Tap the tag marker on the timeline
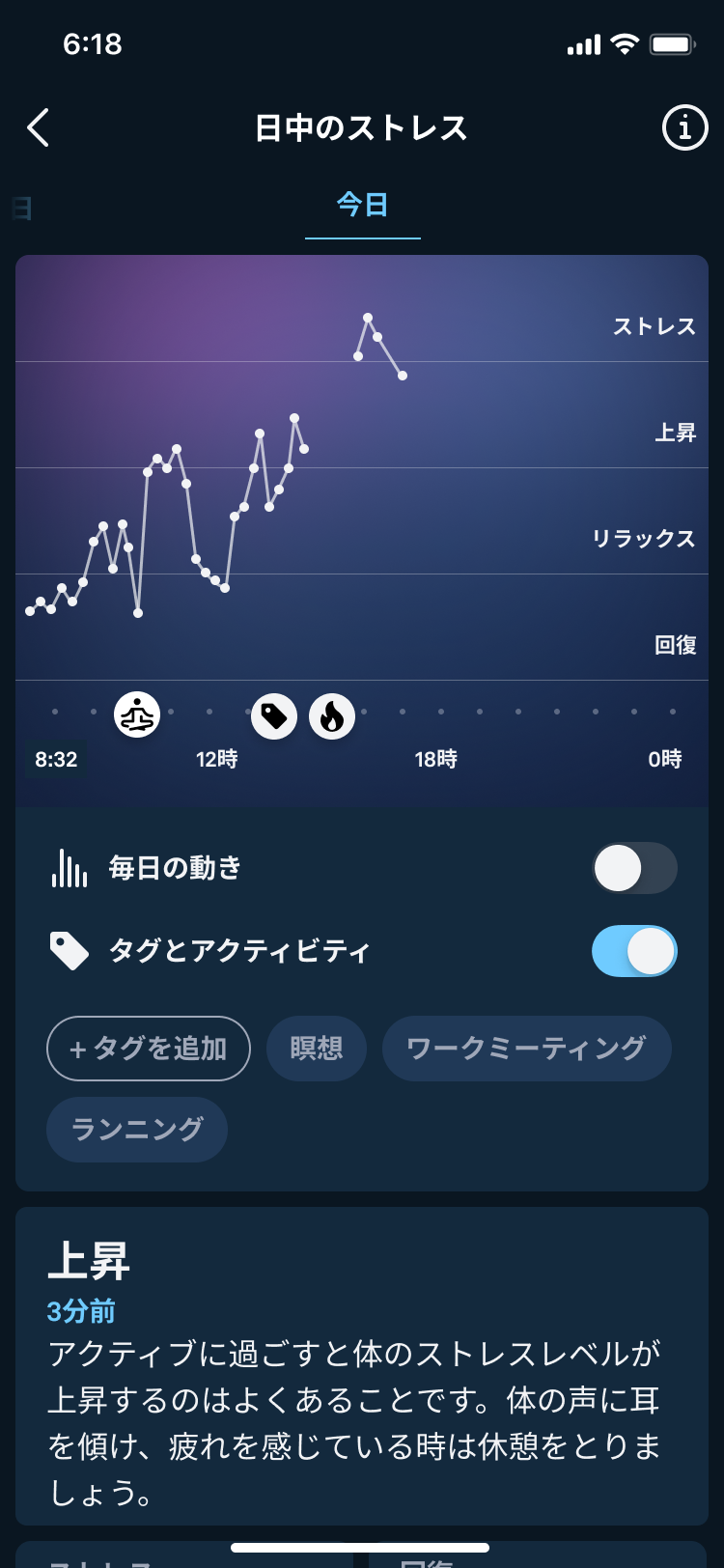 [x=274, y=715]
